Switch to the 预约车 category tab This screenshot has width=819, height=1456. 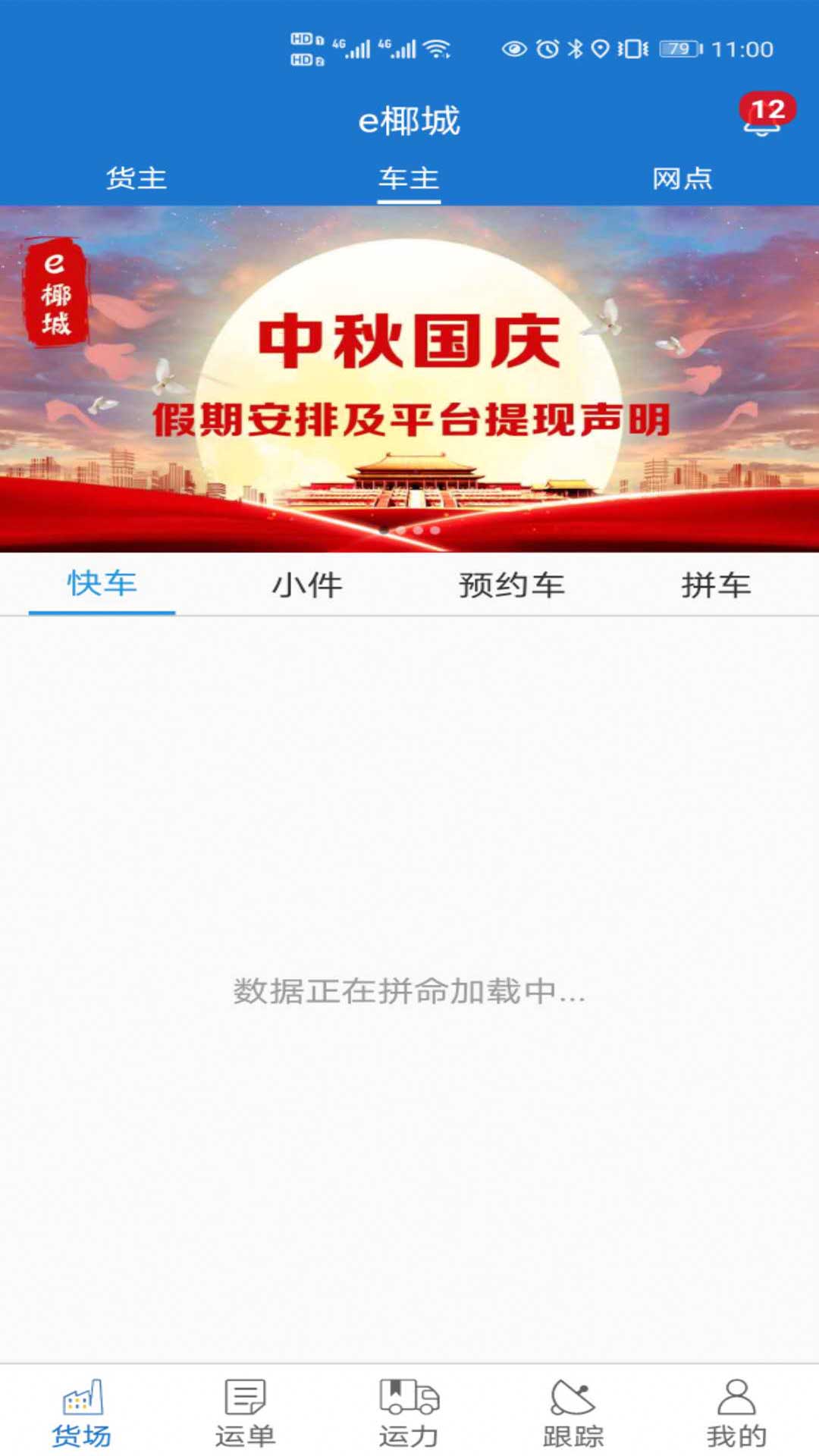512,585
